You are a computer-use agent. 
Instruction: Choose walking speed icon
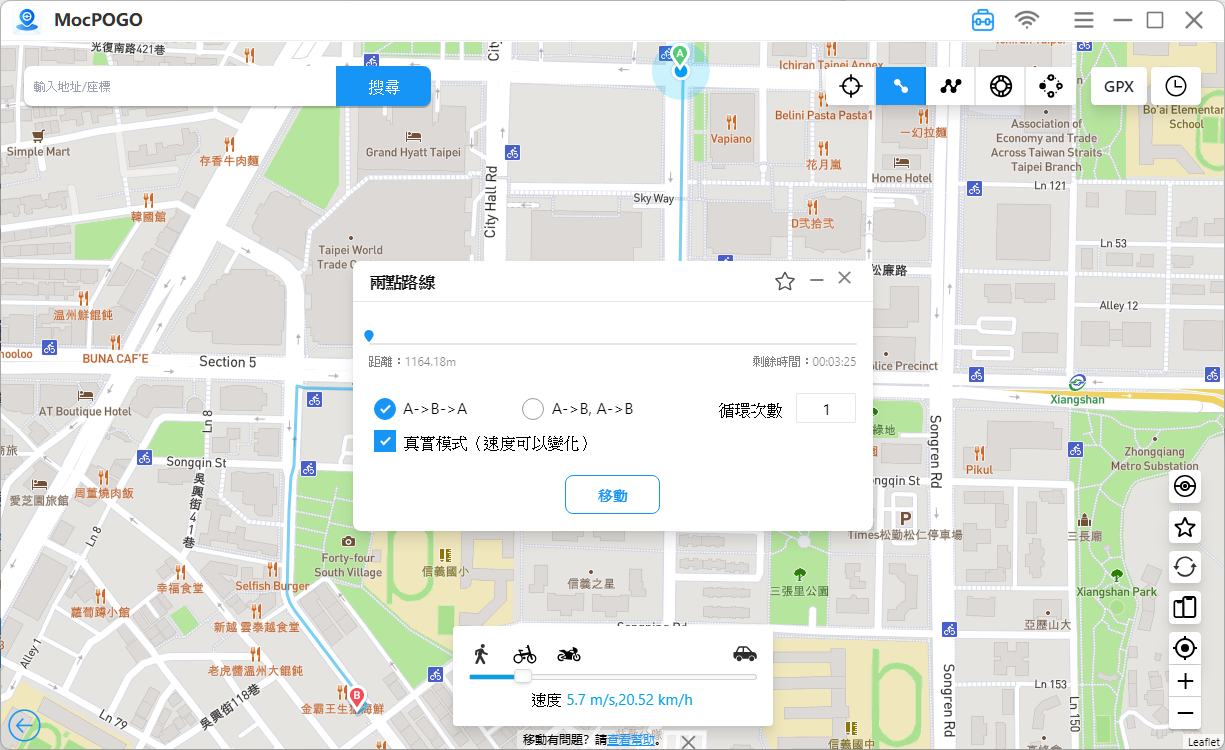pyautogui.click(x=481, y=654)
